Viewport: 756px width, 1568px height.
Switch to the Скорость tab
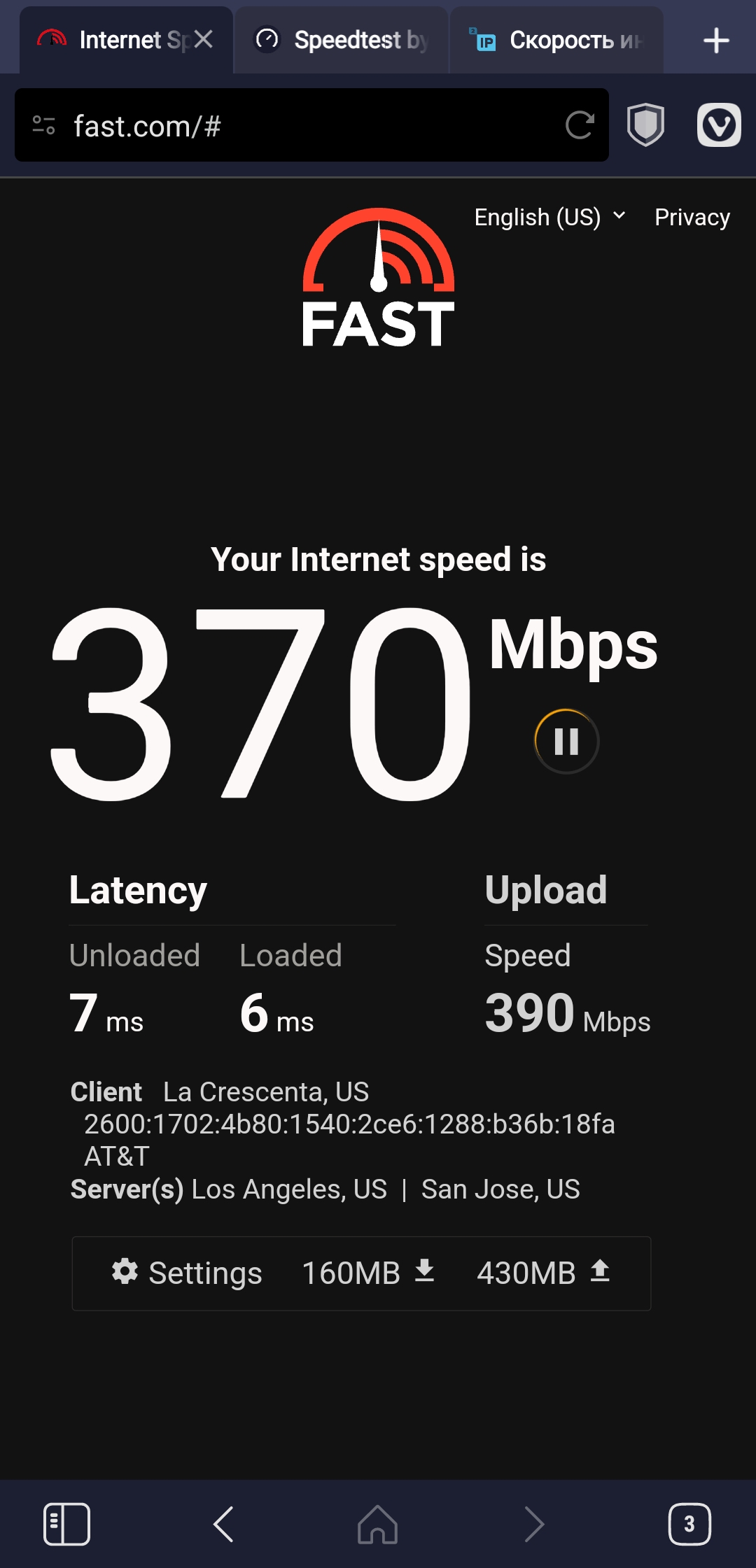click(x=556, y=40)
